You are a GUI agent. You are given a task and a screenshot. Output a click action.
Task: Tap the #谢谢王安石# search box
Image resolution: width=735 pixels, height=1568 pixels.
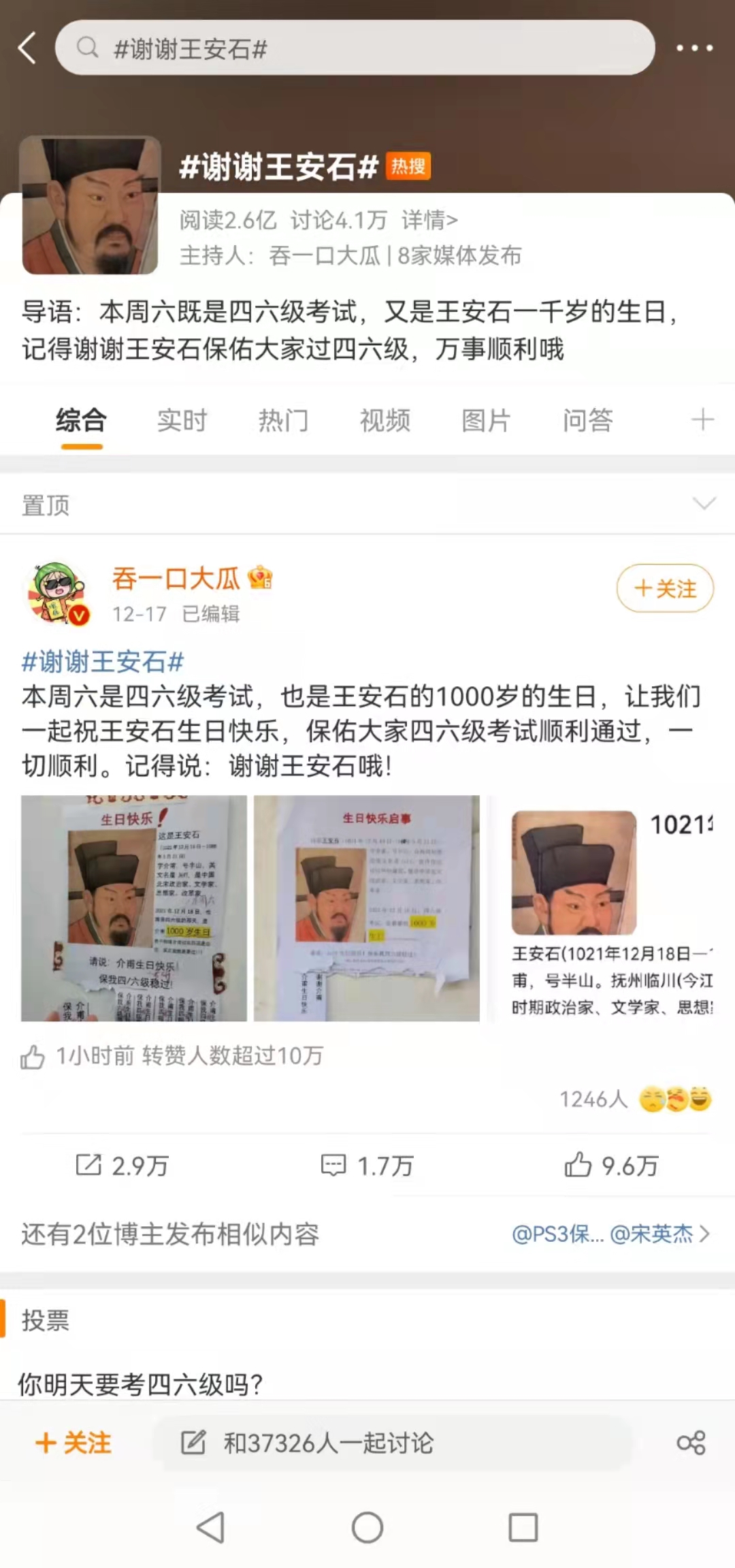[354, 48]
